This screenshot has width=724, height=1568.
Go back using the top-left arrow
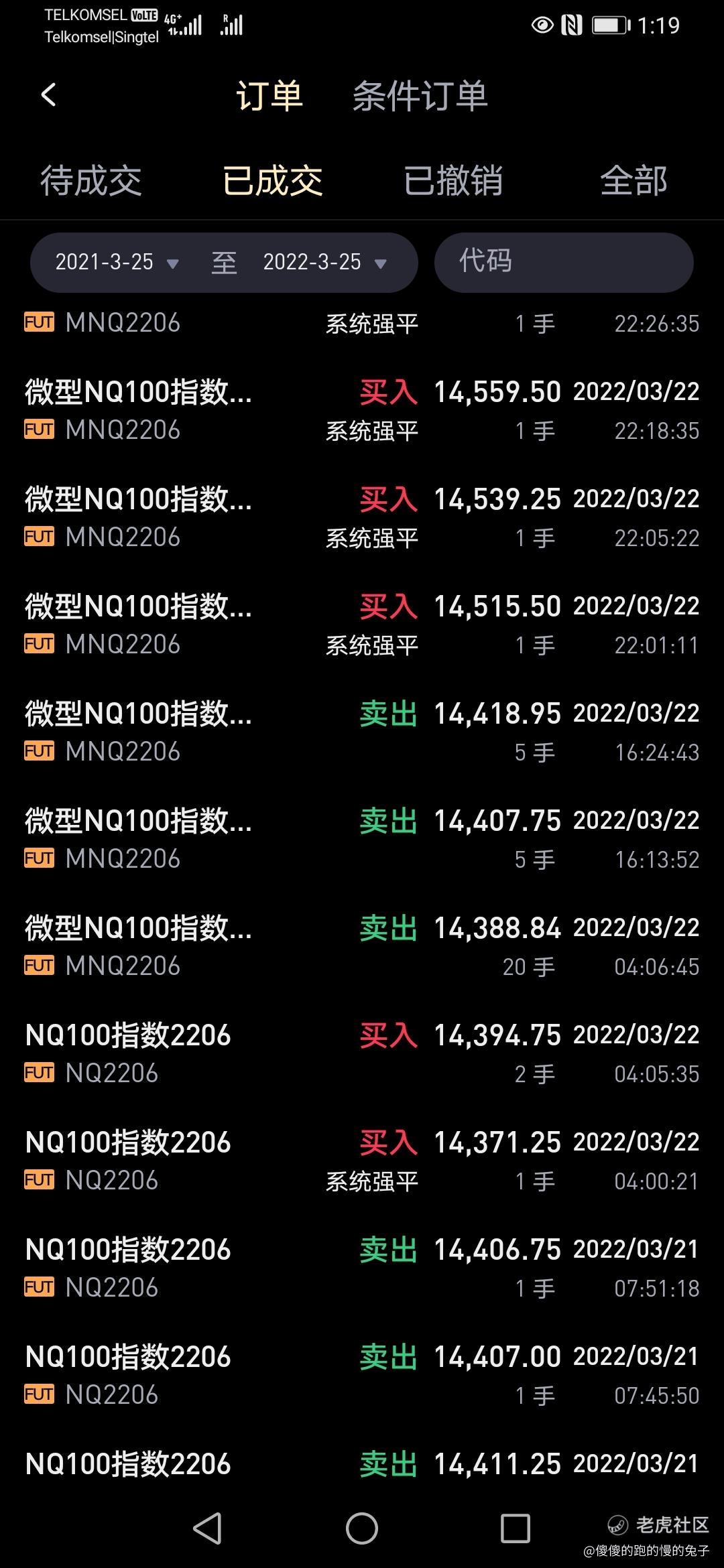[48, 95]
